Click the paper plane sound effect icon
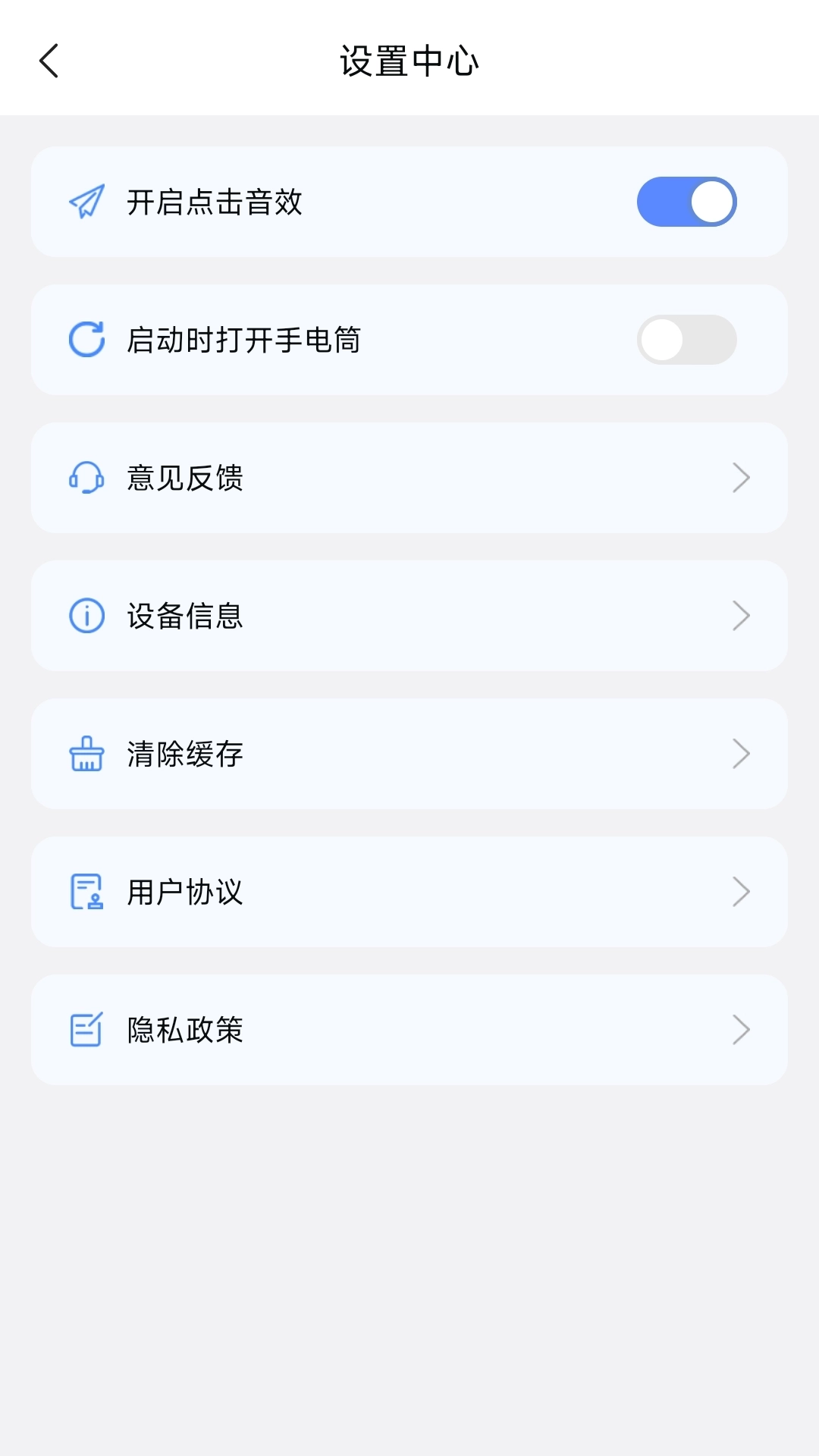 click(x=85, y=201)
